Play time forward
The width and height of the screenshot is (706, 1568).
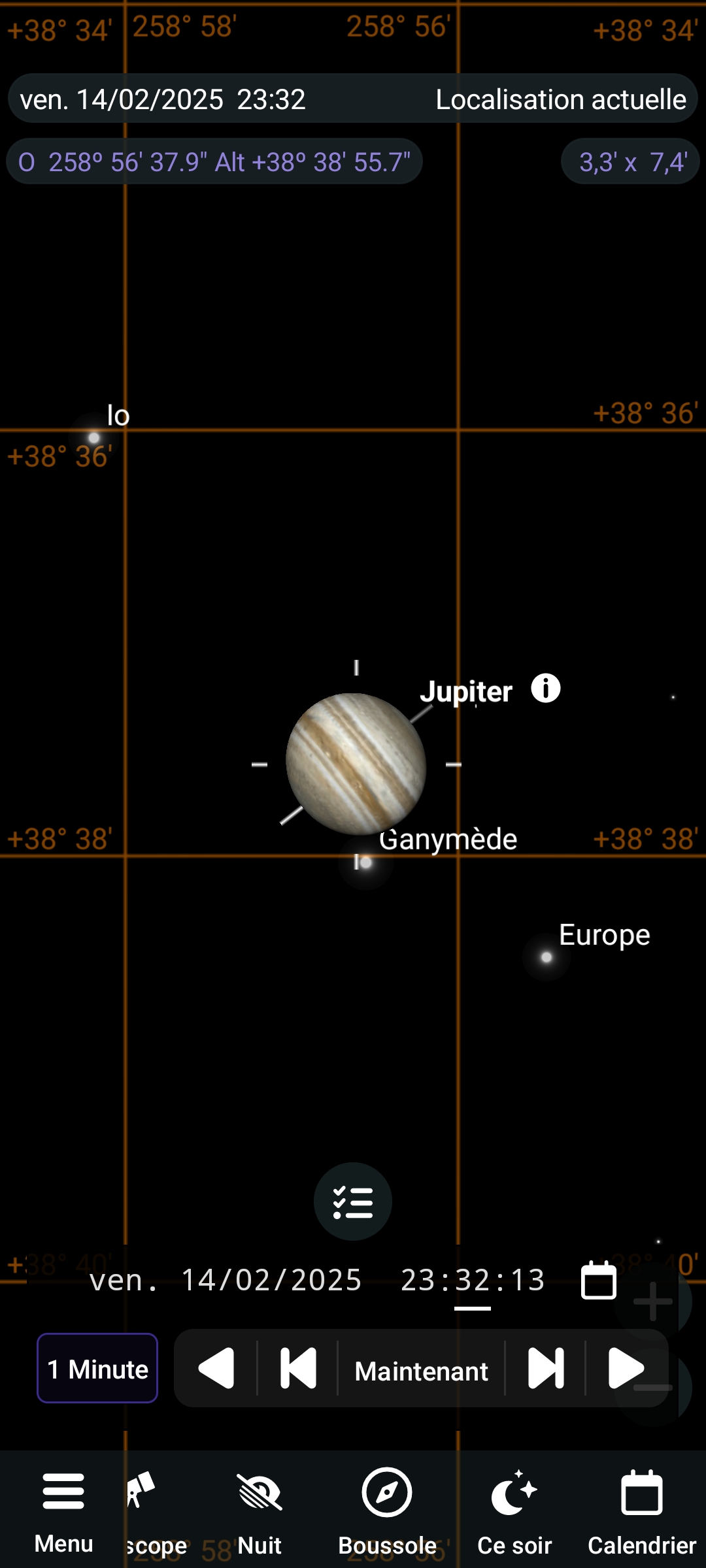[x=626, y=1368]
